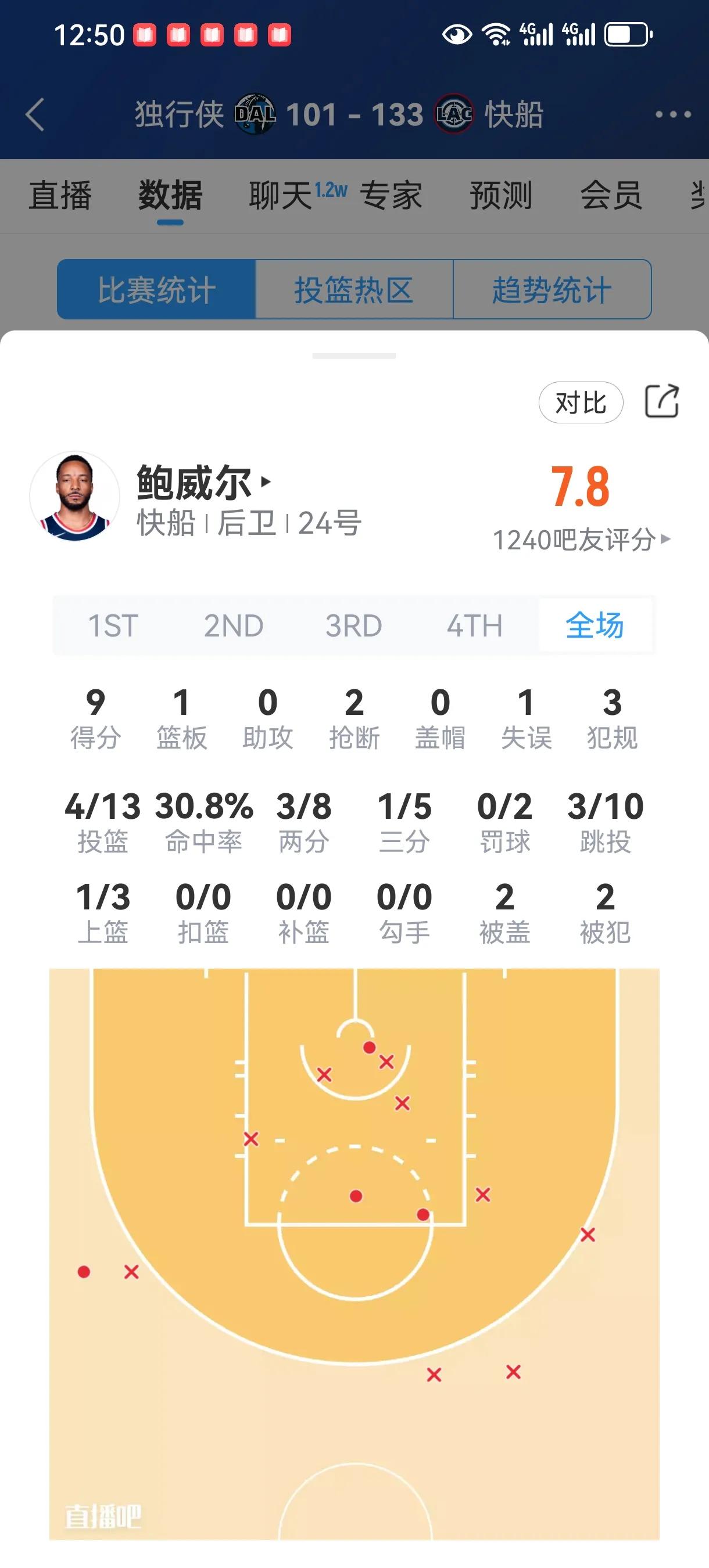Open the three-dot overflow menu

(672, 114)
